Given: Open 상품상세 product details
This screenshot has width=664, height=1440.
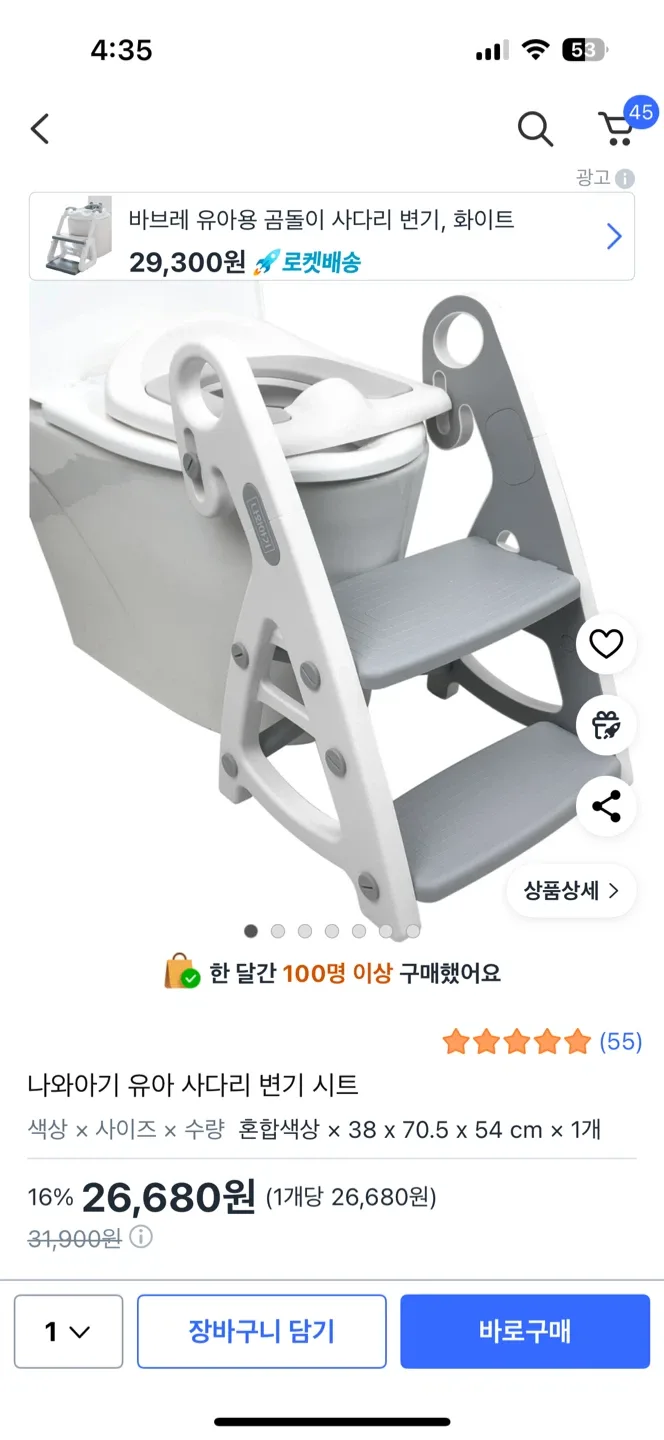Looking at the screenshot, I should click(x=571, y=890).
